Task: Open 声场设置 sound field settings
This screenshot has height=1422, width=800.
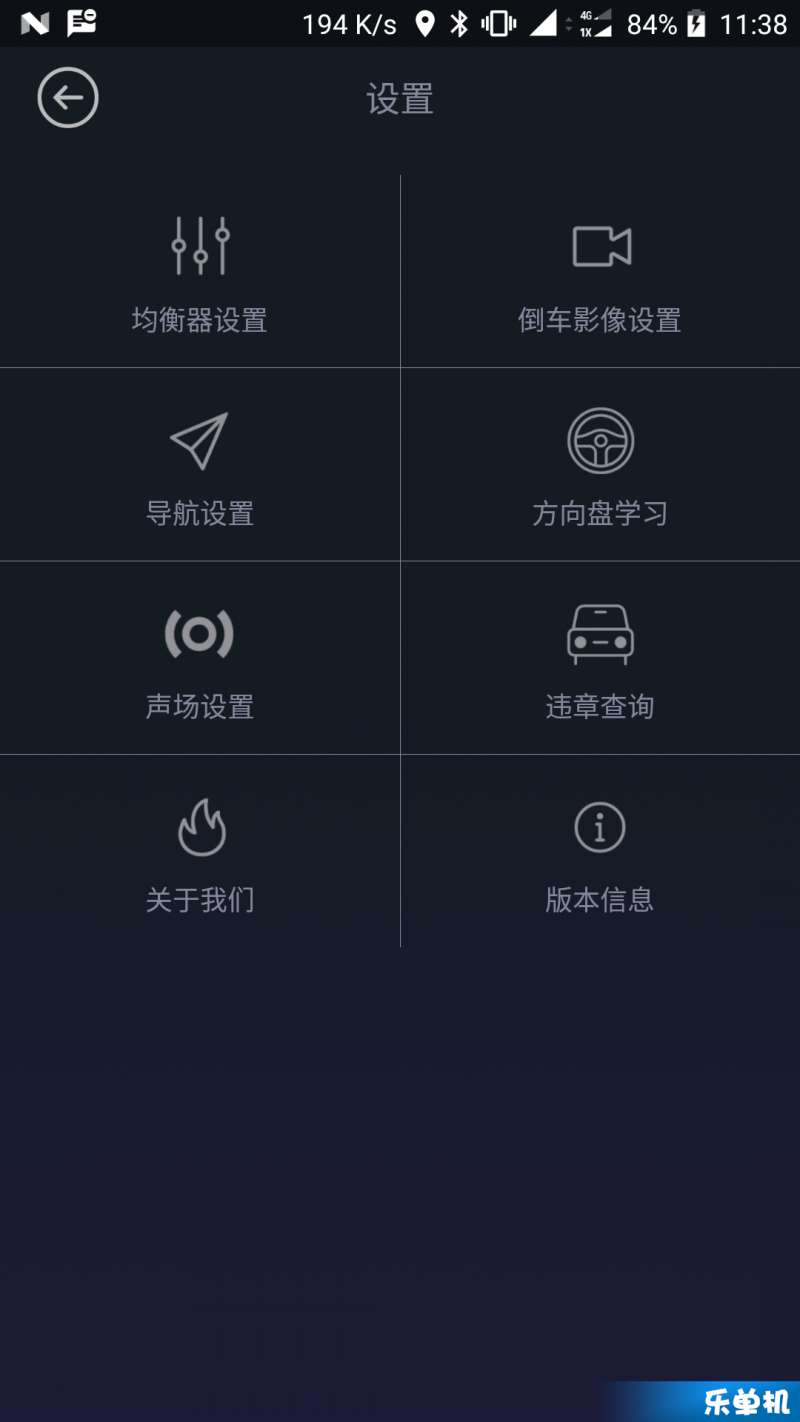Action: coord(200,657)
